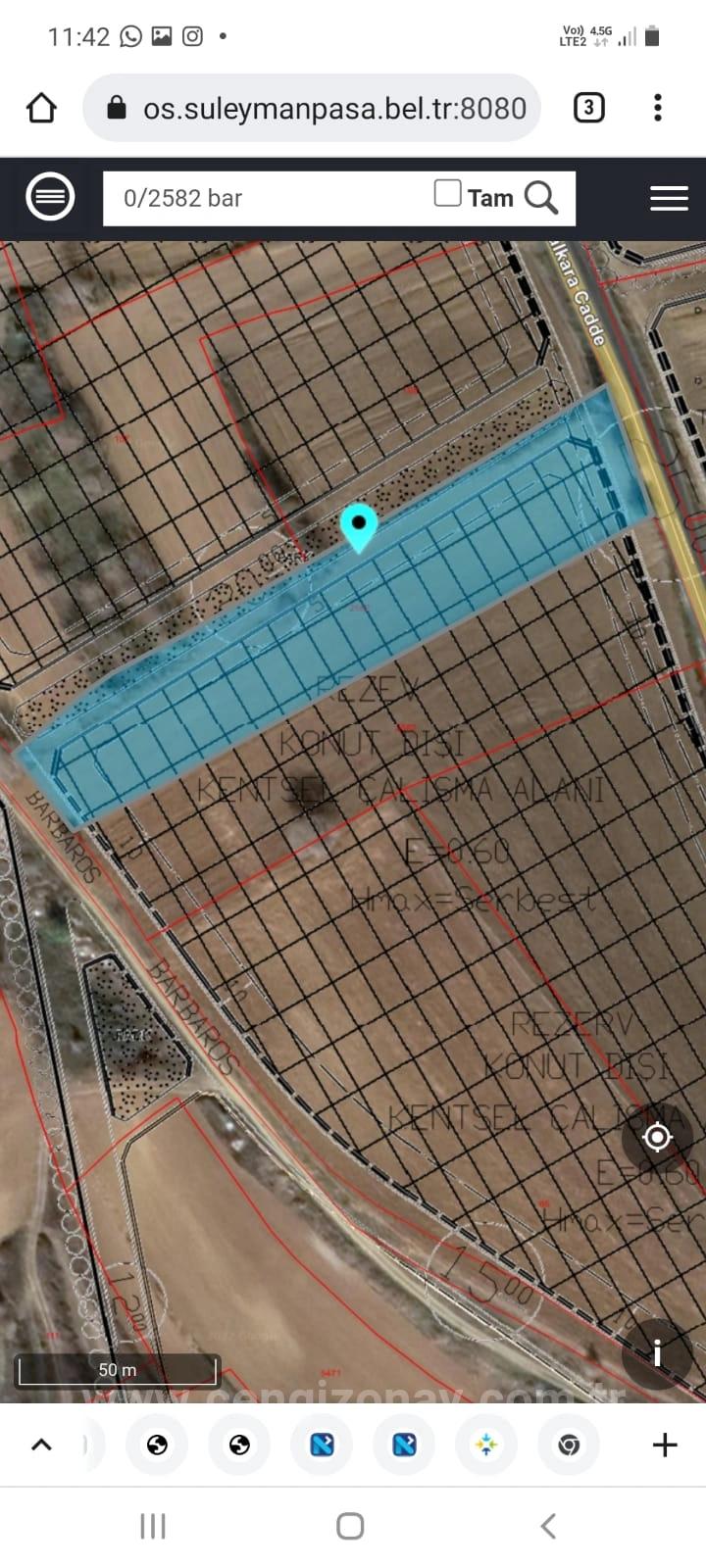Open the browser overflow menu
706x1568 pixels.
[658, 108]
